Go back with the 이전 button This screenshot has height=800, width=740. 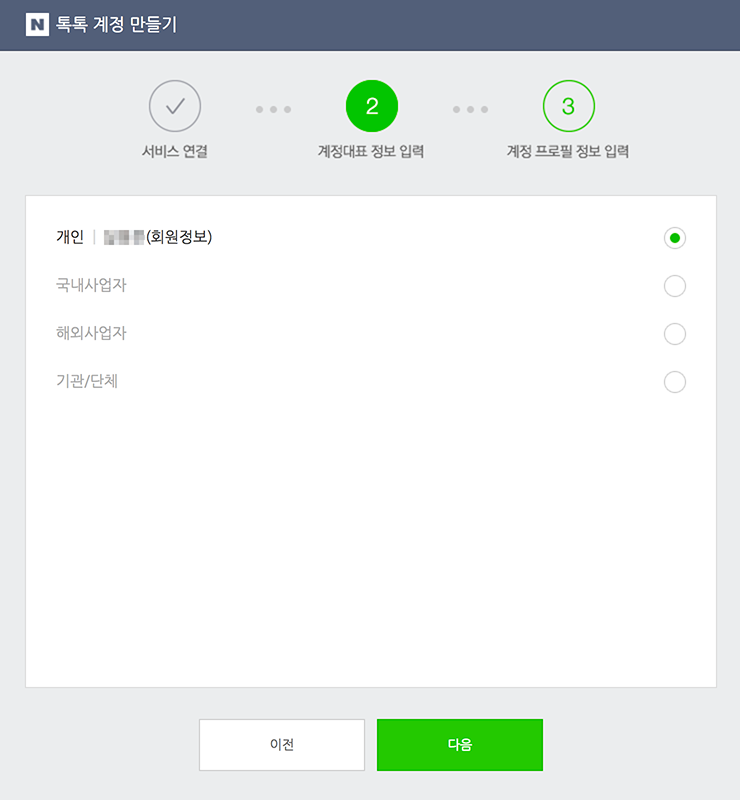click(x=282, y=745)
